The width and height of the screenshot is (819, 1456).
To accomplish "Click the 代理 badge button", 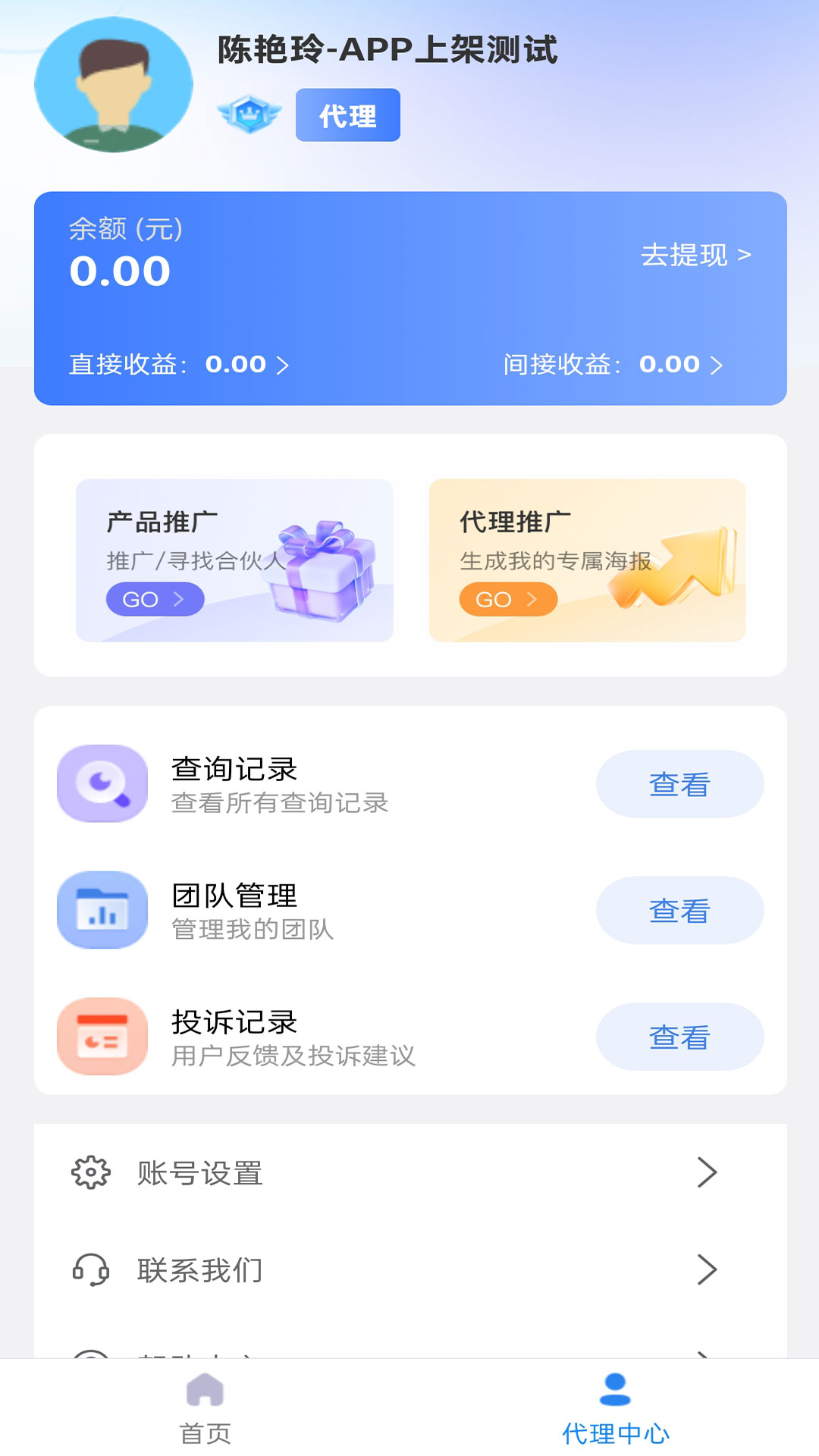I will coord(347,115).
